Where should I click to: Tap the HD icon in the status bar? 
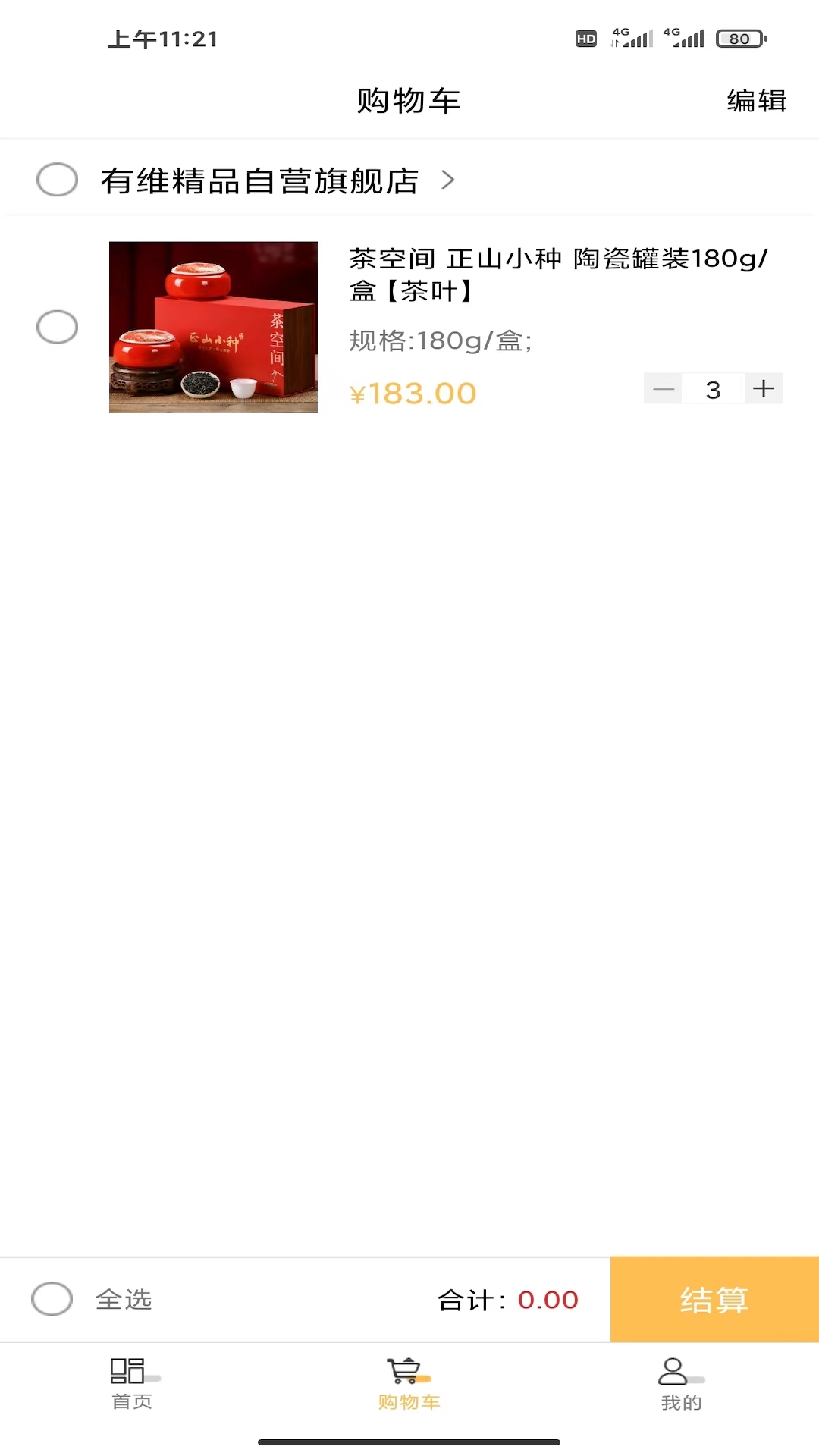coord(585,38)
